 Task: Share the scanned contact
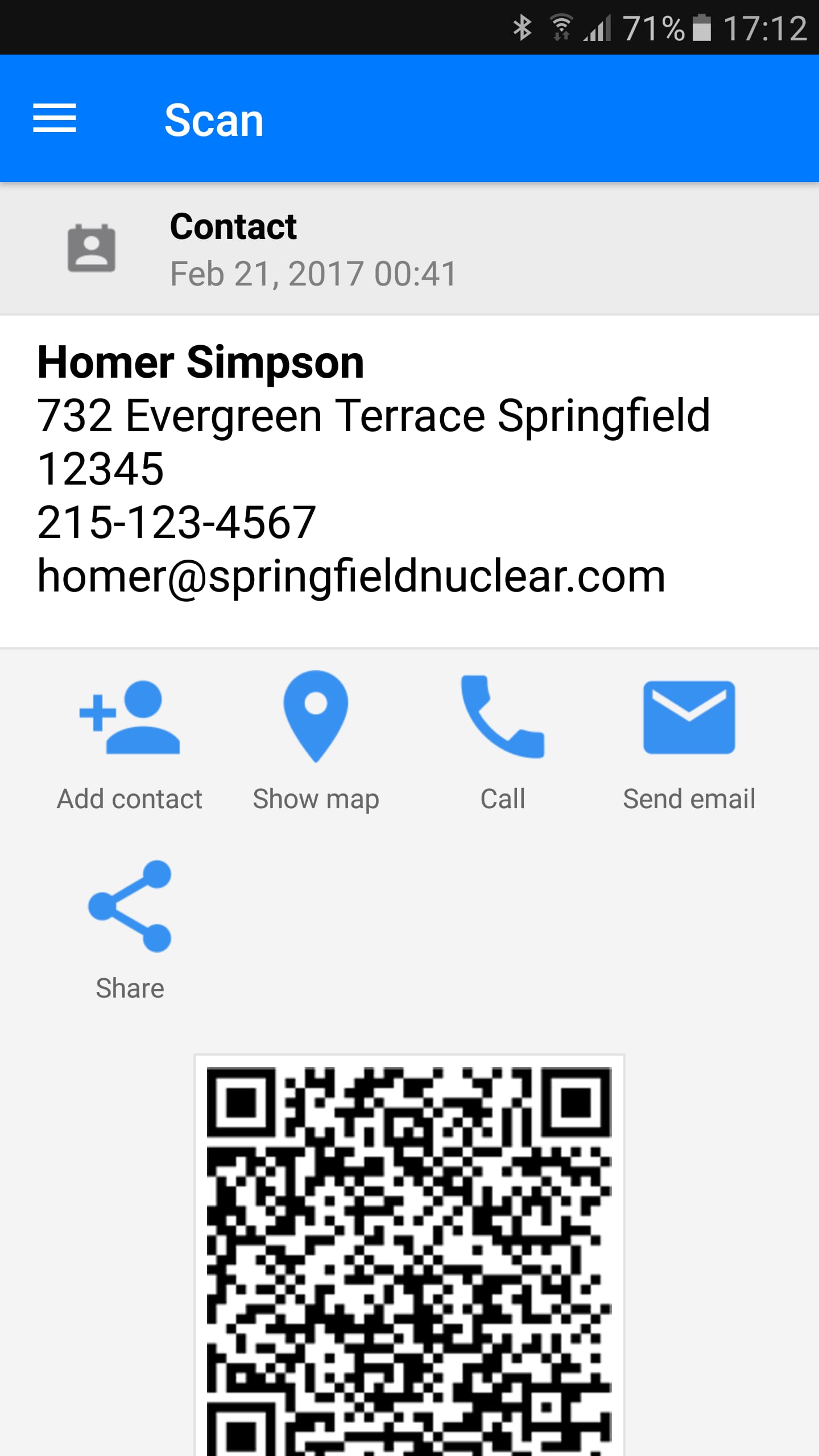click(x=130, y=928)
